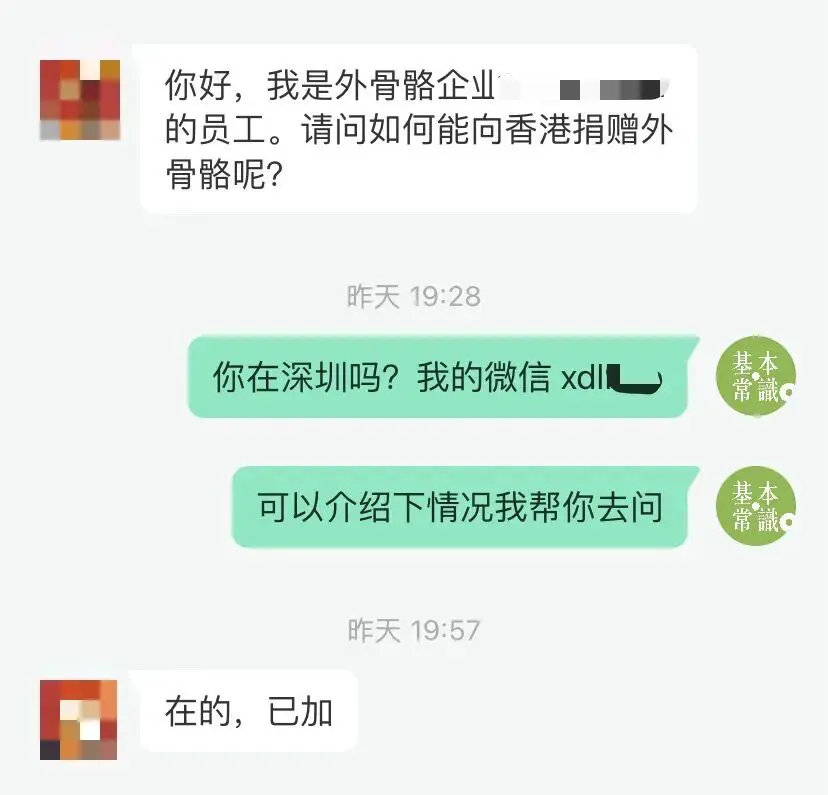Viewport: 828px width, 795px height.
Task: Tap 基本常識 avatar beside 可以介绍下情况 message
Action: tap(756, 506)
